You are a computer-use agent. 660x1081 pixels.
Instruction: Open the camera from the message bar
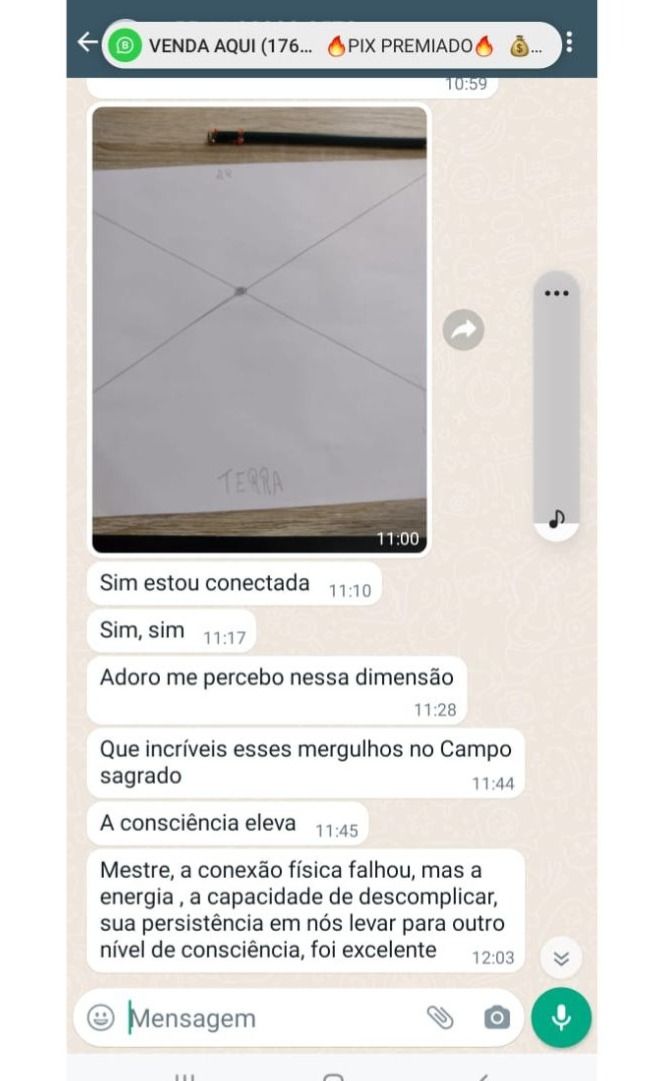(x=496, y=1018)
